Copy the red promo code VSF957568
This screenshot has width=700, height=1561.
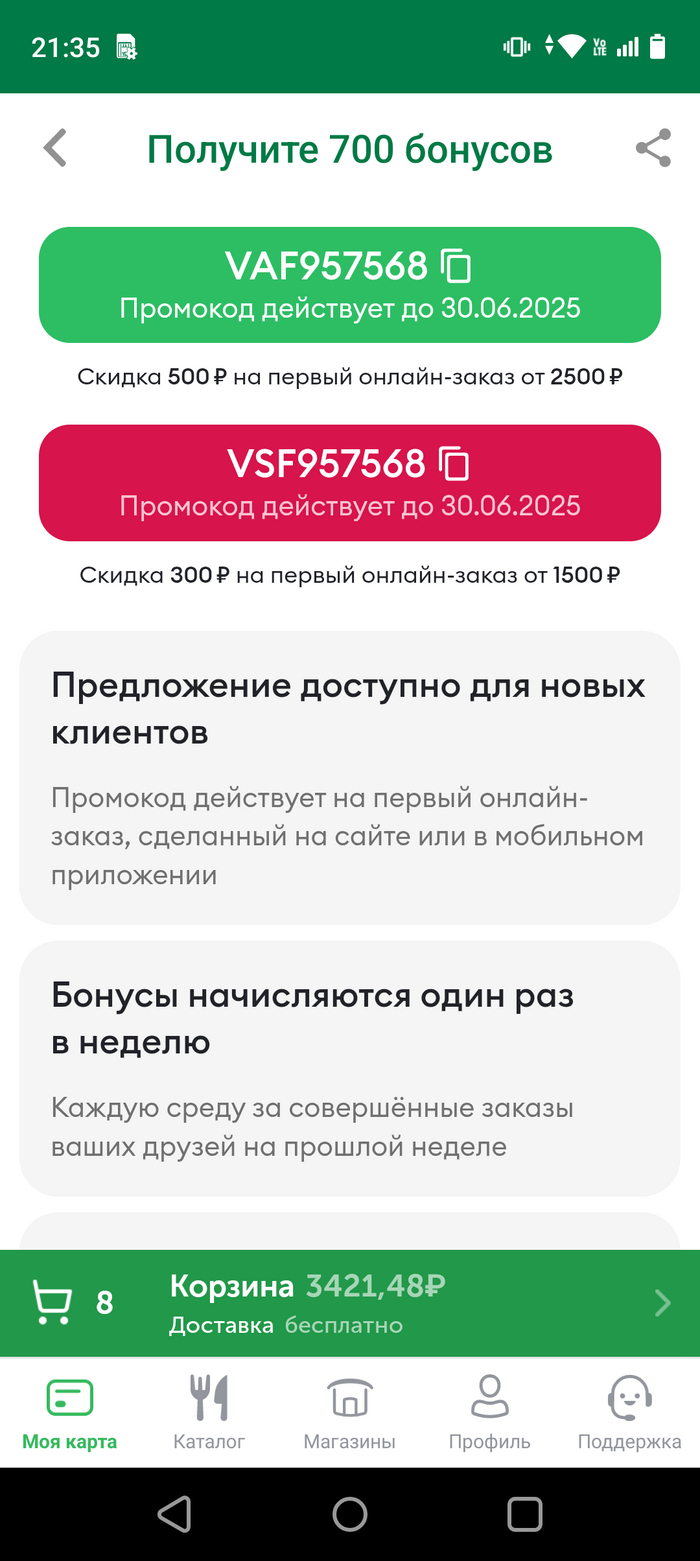(x=455, y=464)
